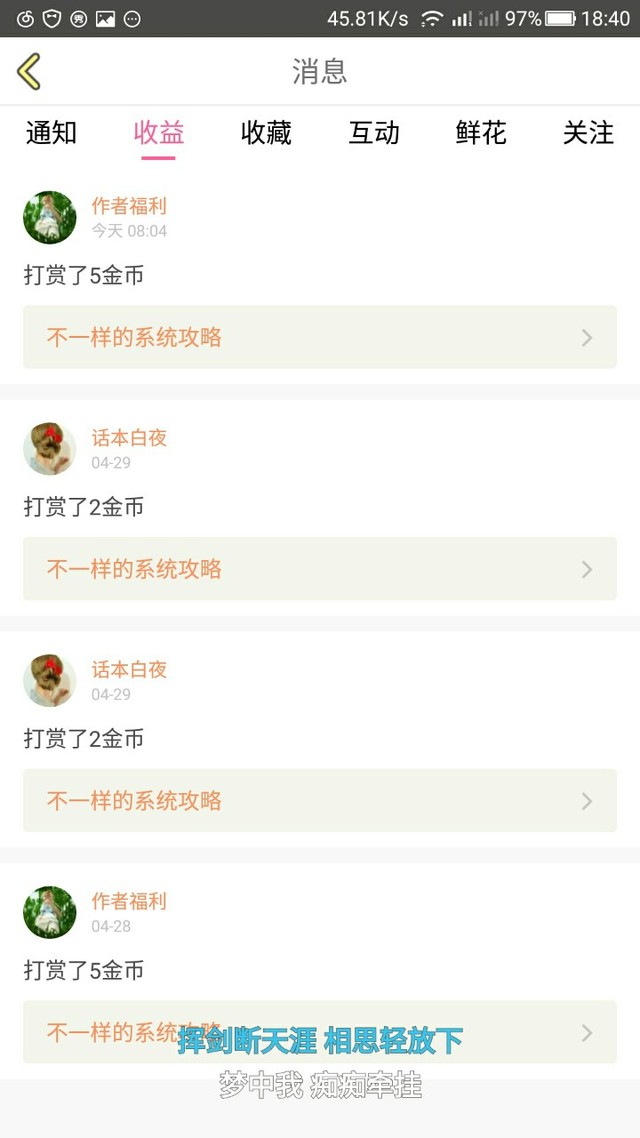Switch to the 互动 tab
This screenshot has width=640, height=1138.
(x=373, y=133)
